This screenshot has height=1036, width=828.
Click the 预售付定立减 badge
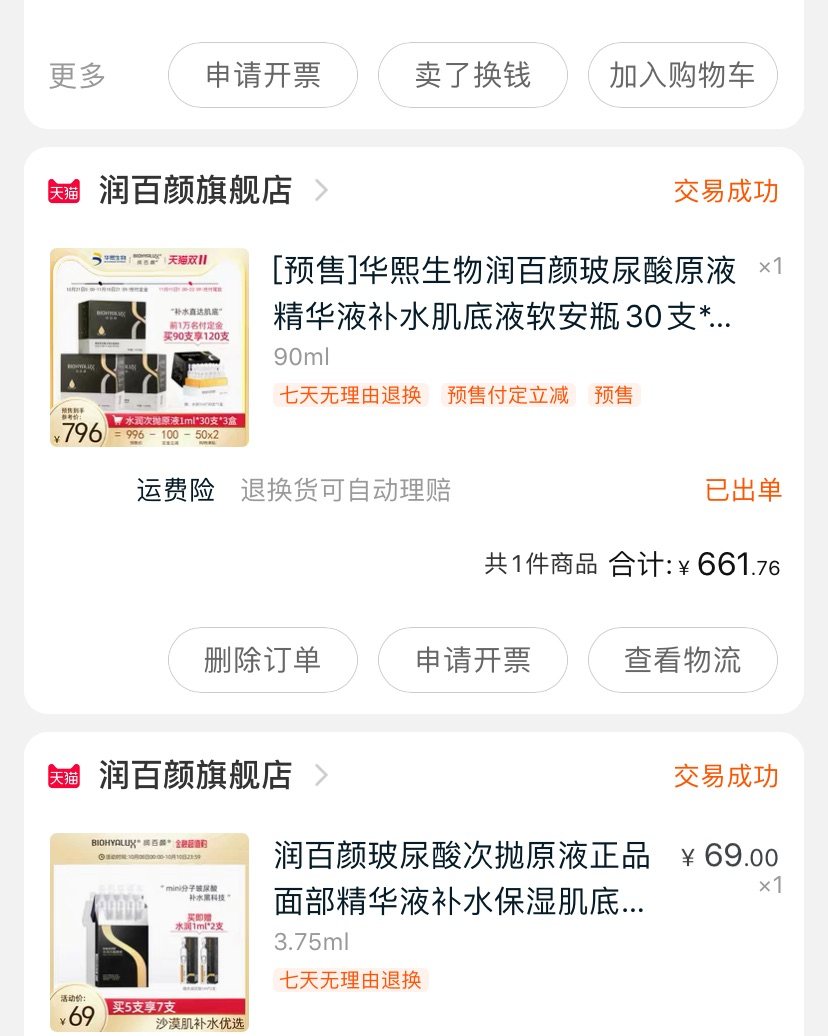(x=507, y=395)
